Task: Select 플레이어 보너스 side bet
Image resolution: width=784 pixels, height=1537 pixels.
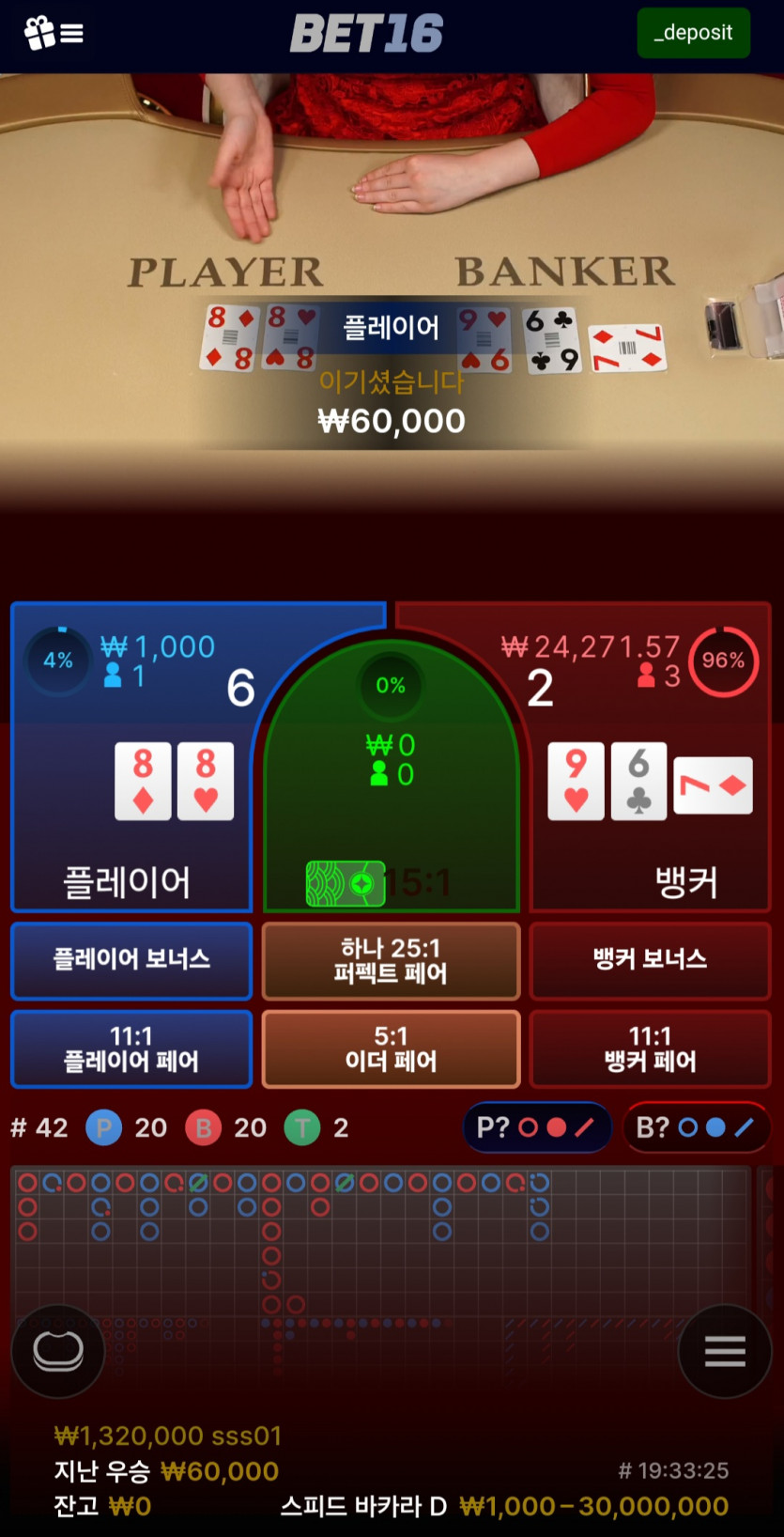Action: click(x=131, y=960)
